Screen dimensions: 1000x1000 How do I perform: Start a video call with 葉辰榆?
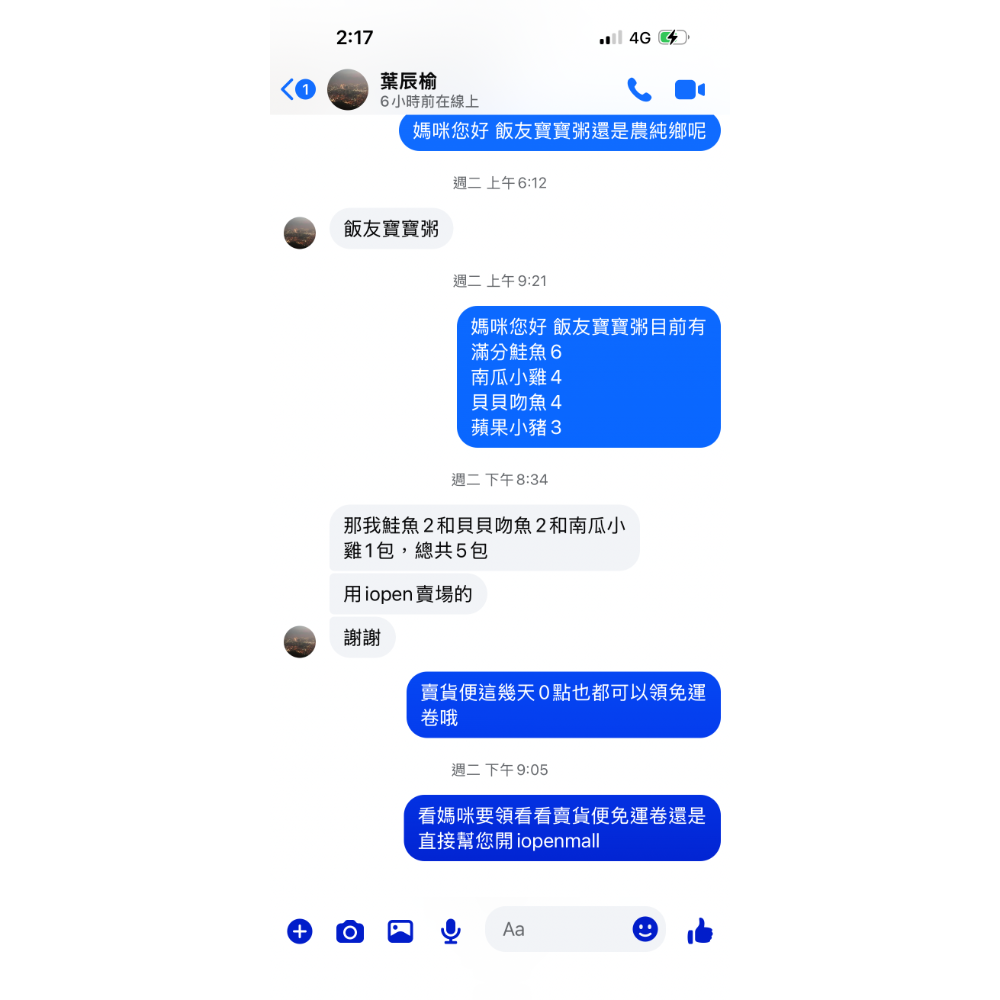pos(690,90)
